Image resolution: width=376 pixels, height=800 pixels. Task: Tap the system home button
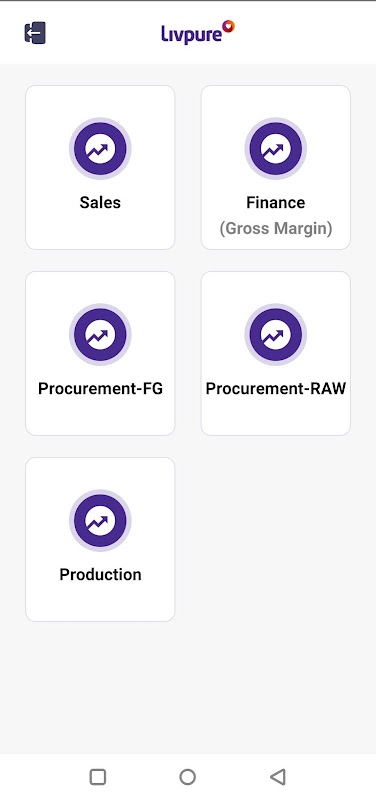(188, 777)
